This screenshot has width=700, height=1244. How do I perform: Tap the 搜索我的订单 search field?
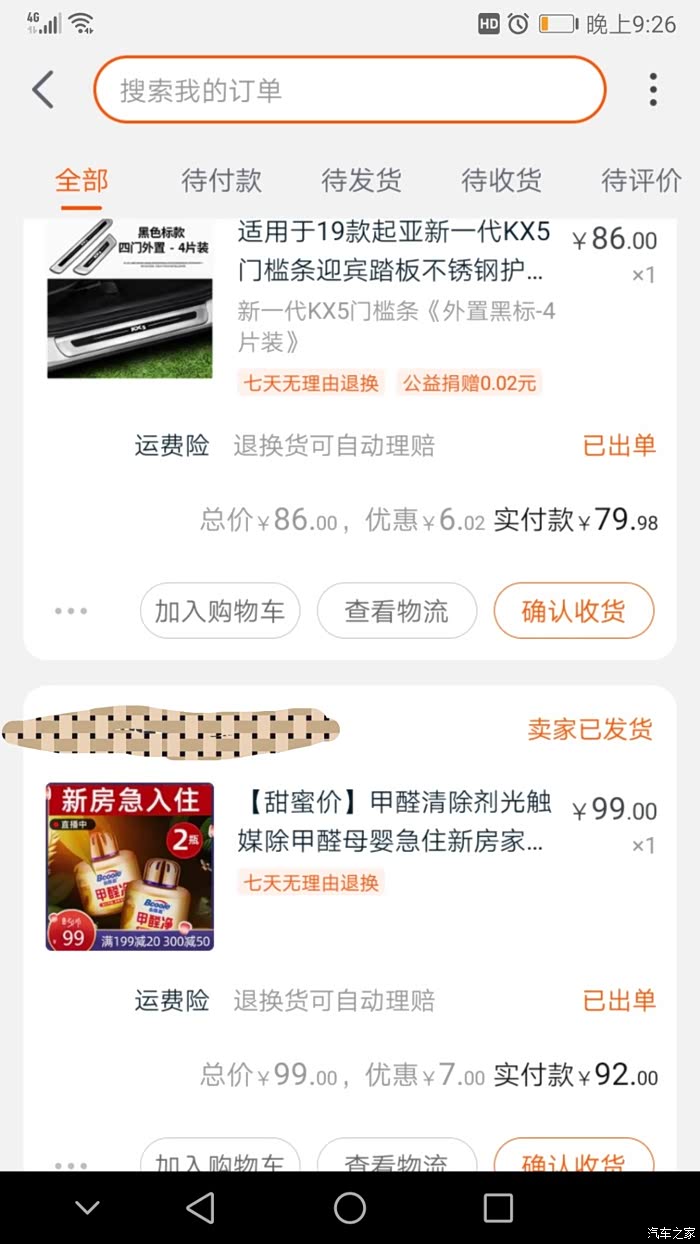(x=350, y=90)
